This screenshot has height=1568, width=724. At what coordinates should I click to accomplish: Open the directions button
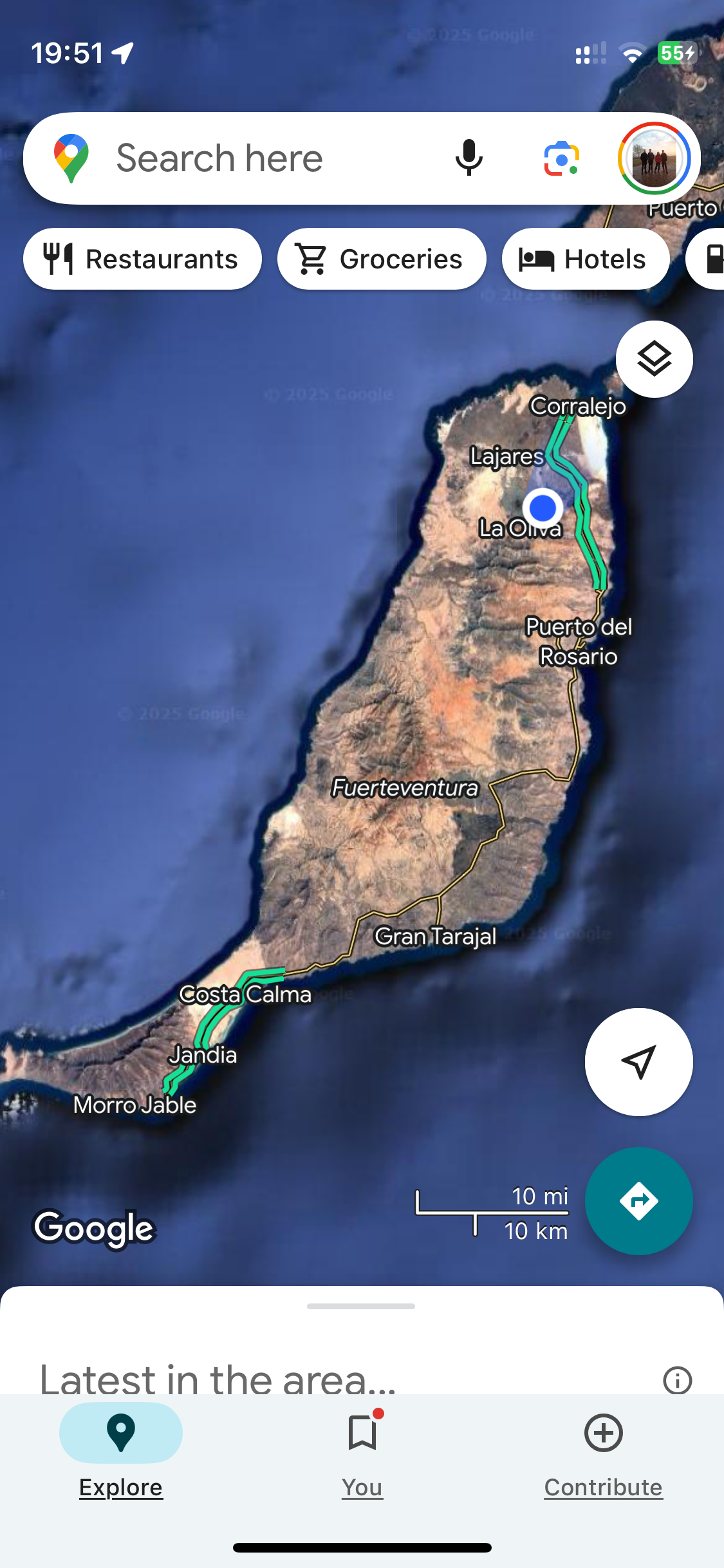638,1201
